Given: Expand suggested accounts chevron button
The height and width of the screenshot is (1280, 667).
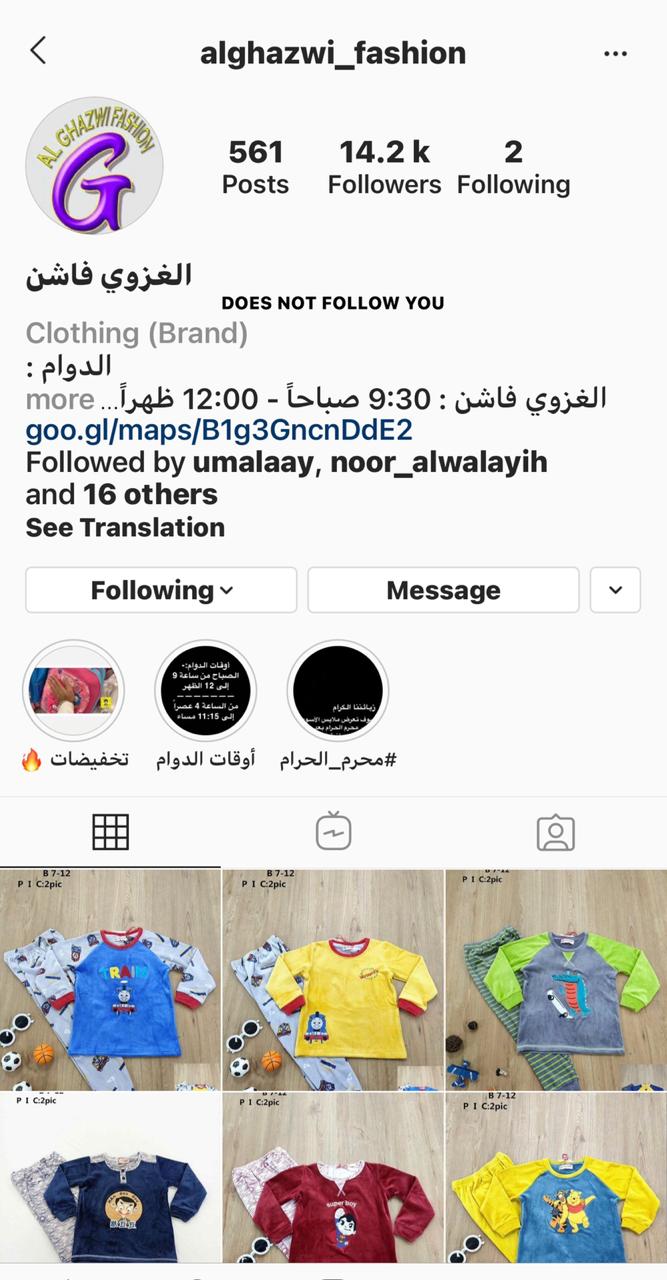Looking at the screenshot, I should click(x=615, y=590).
